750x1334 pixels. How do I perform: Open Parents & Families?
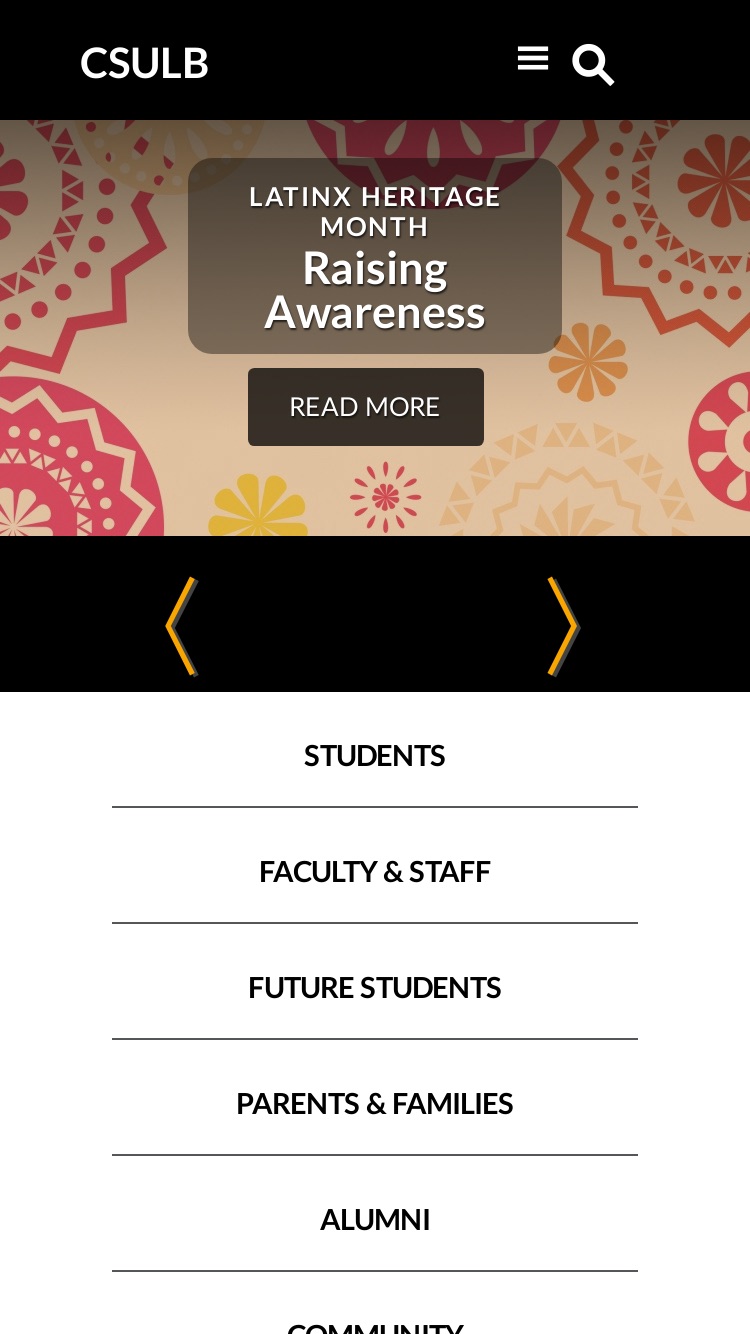click(375, 1104)
